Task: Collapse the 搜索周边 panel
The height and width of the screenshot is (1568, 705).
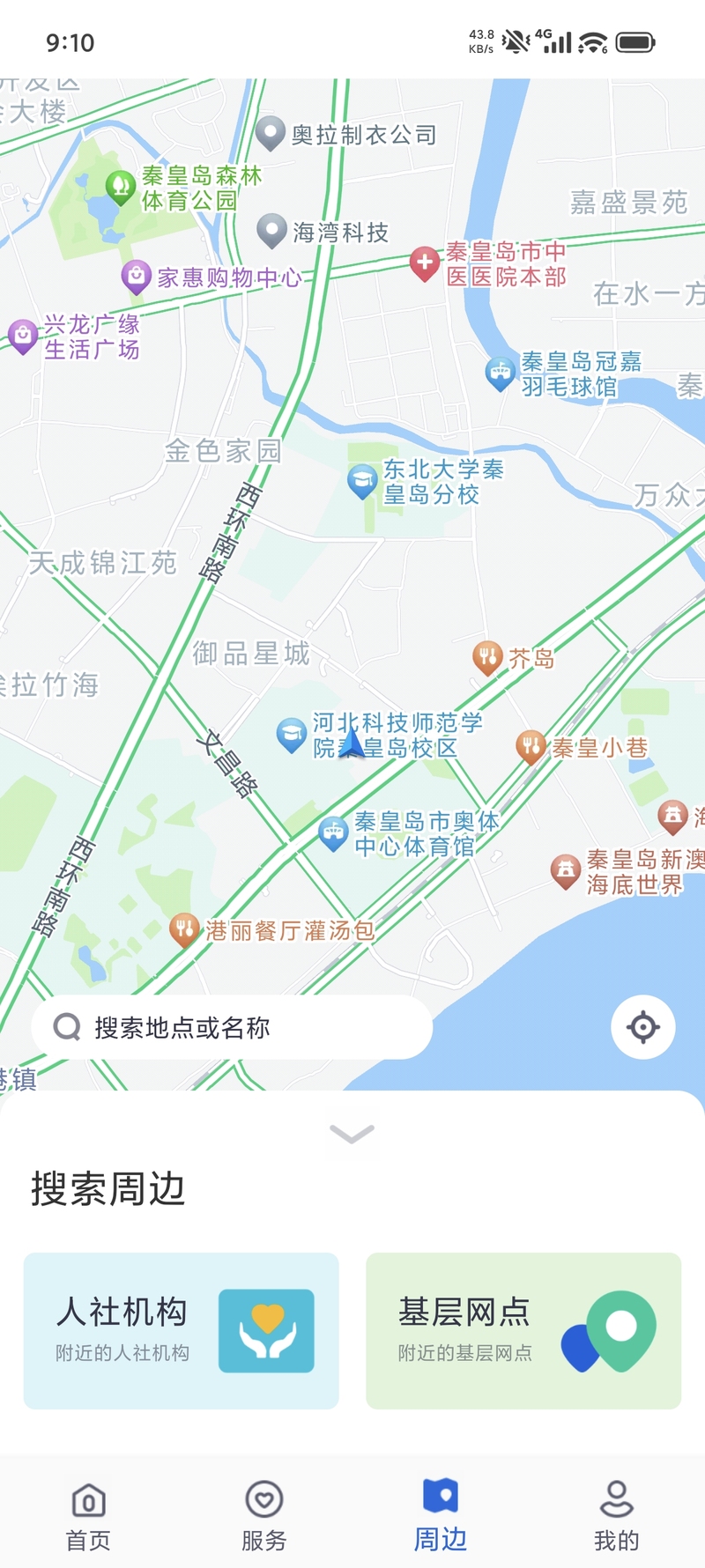Action: click(352, 1134)
